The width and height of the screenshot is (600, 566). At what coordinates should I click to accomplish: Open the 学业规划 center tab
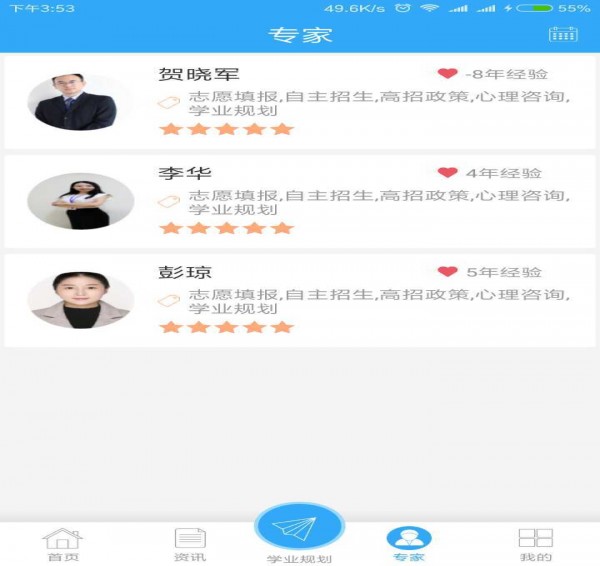[300, 532]
